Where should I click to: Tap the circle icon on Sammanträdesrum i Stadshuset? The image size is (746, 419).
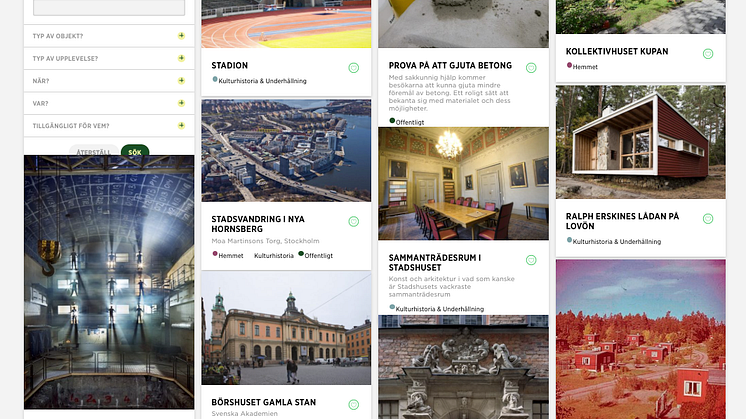pyautogui.click(x=531, y=260)
